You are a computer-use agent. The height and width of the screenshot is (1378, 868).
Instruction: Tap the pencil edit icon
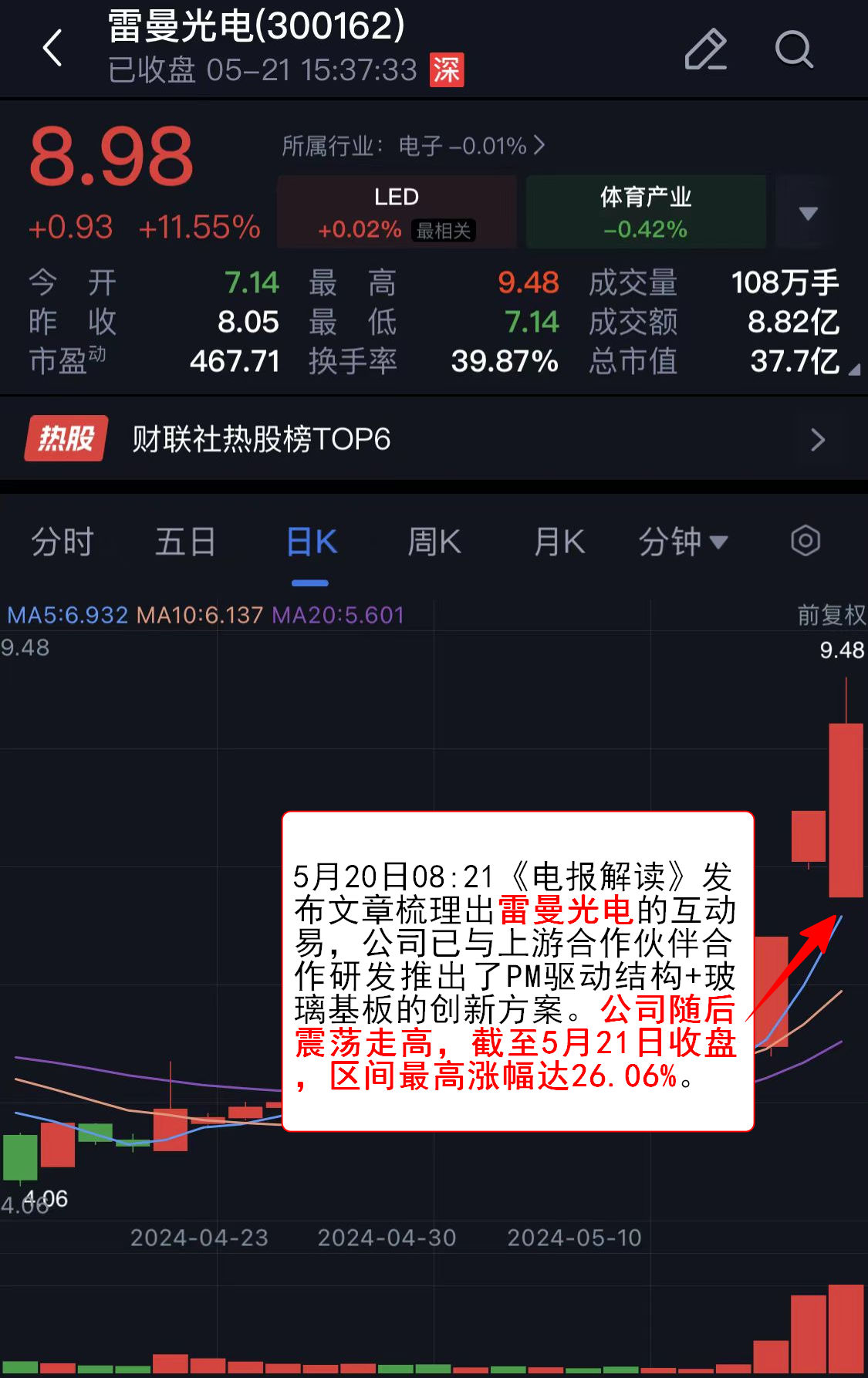point(705,50)
